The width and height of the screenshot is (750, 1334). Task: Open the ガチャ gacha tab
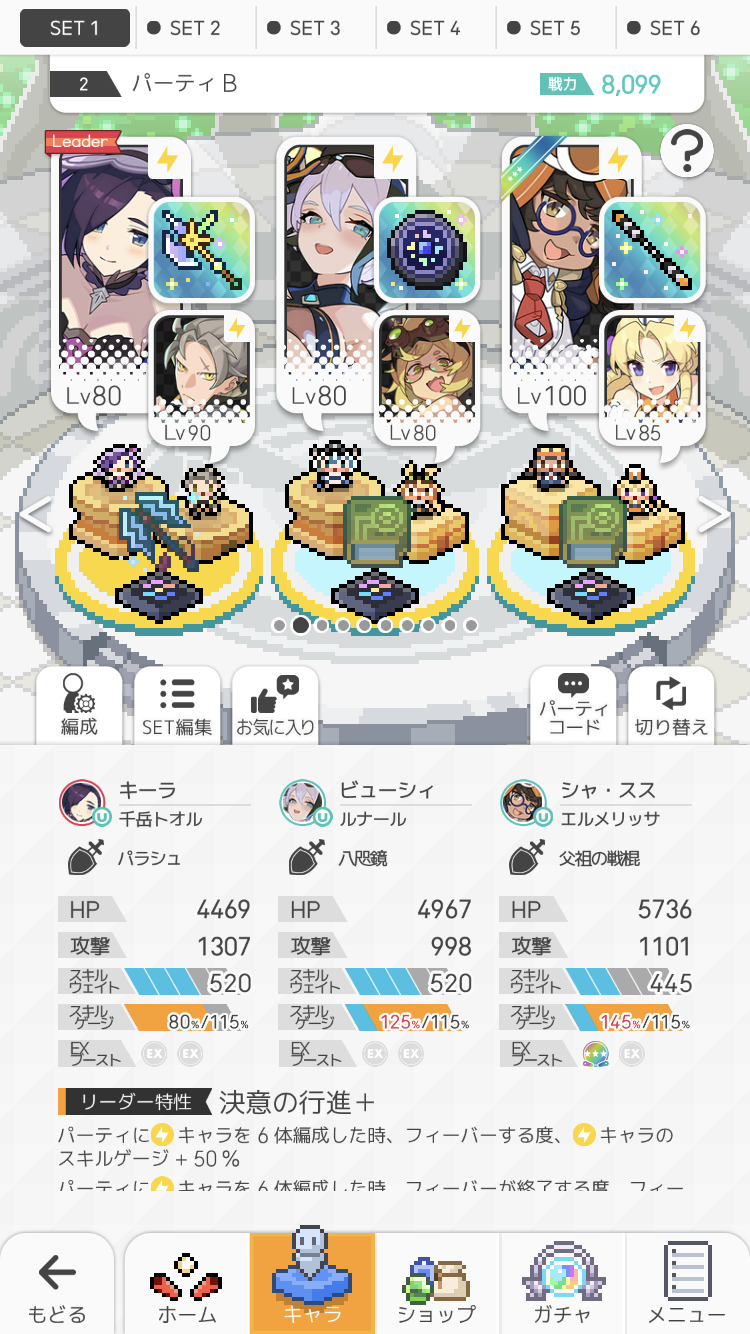(x=562, y=1288)
